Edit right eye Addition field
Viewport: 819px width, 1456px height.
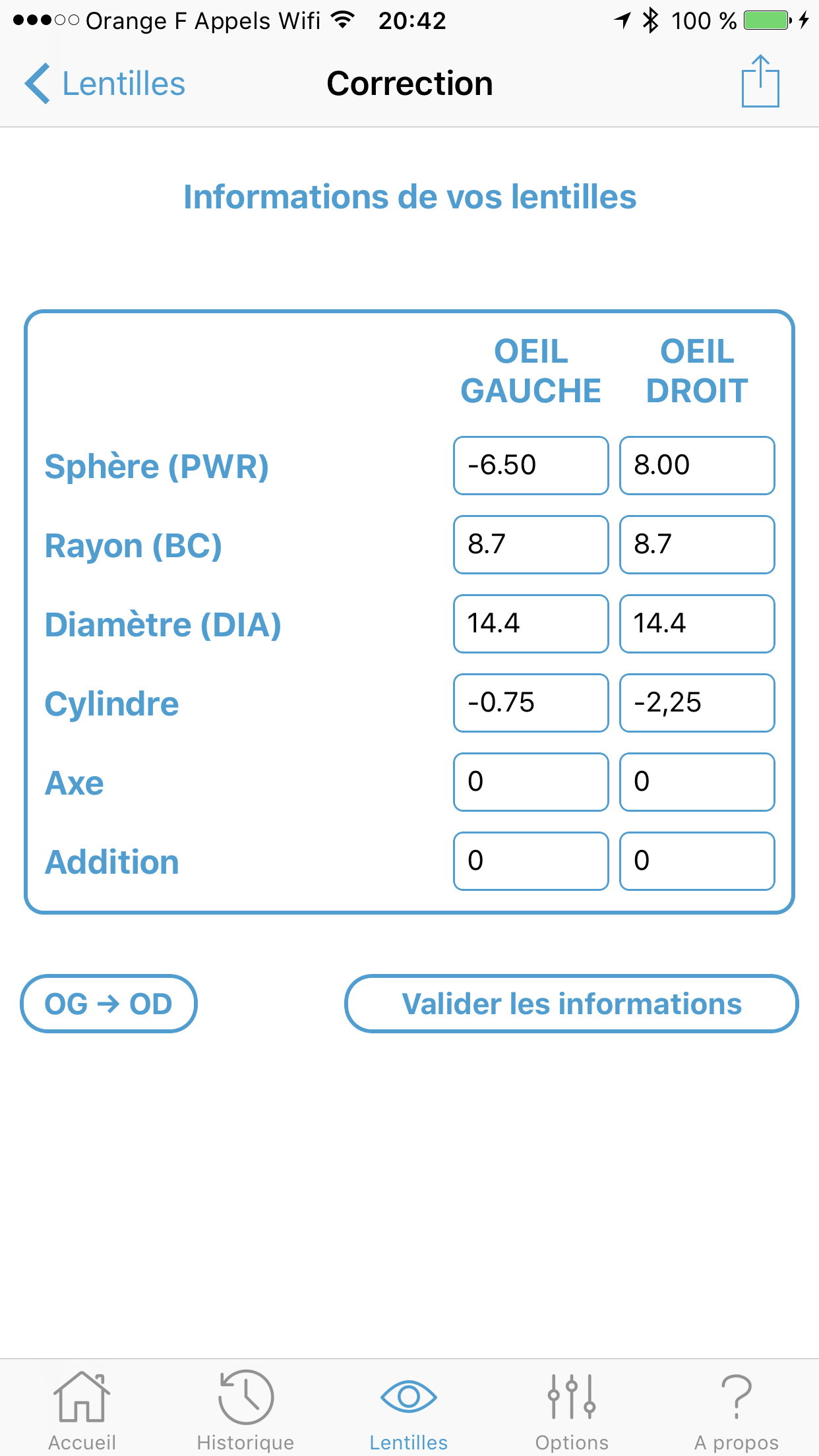tap(696, 861)
